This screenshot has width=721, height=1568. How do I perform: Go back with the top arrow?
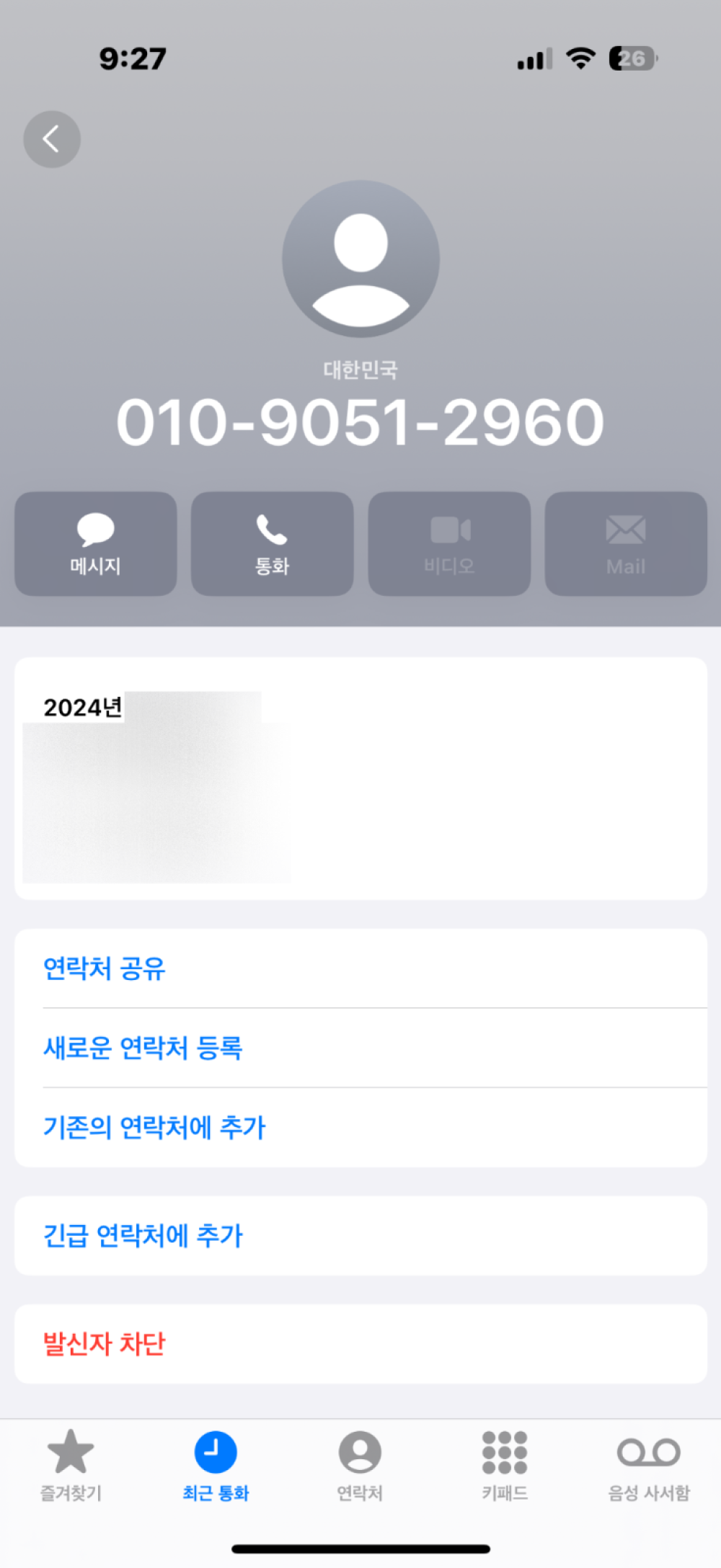pyautogui.click(x=52, y=139)
